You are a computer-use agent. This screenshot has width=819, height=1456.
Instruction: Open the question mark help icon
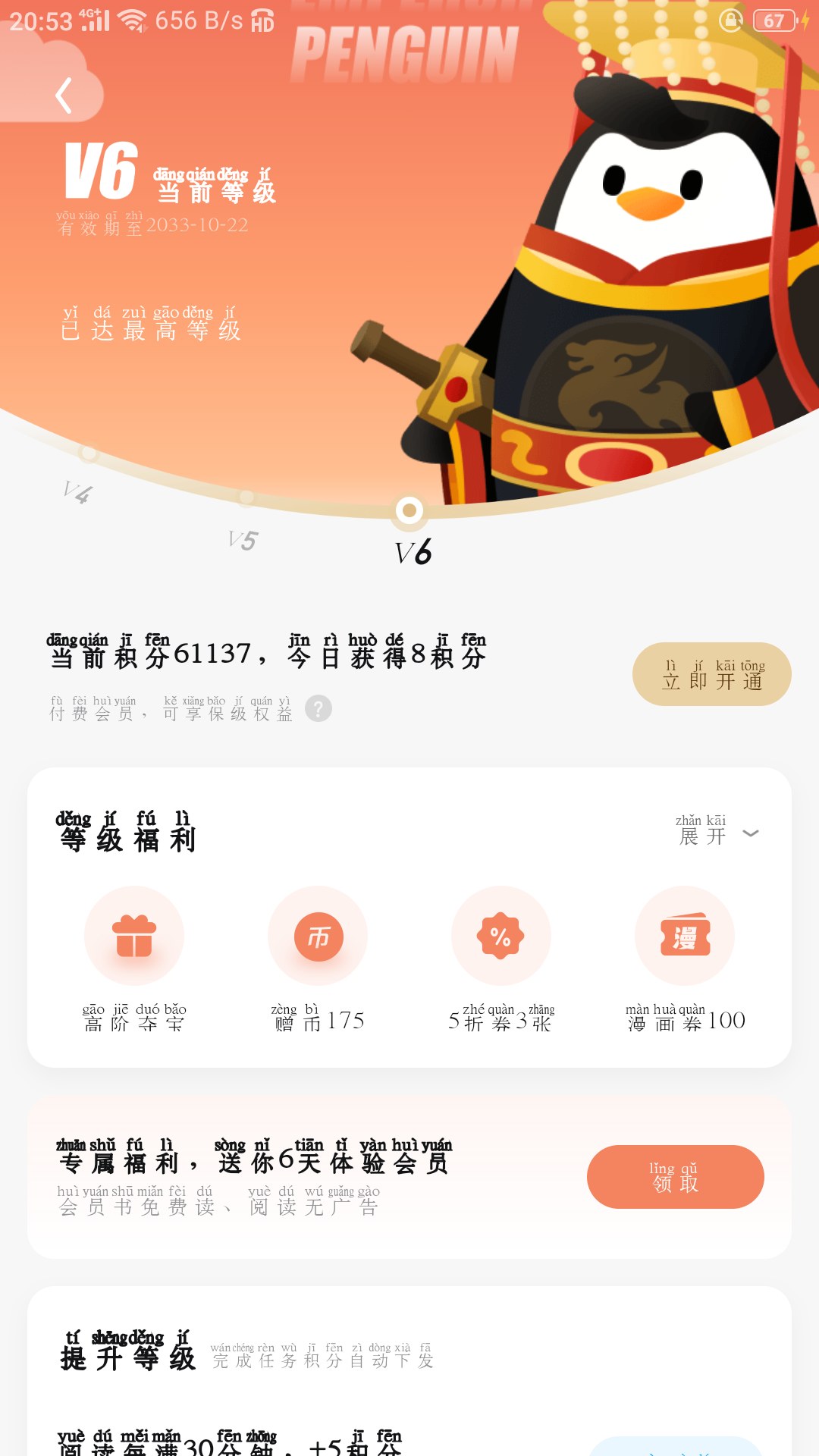point(318,708)
